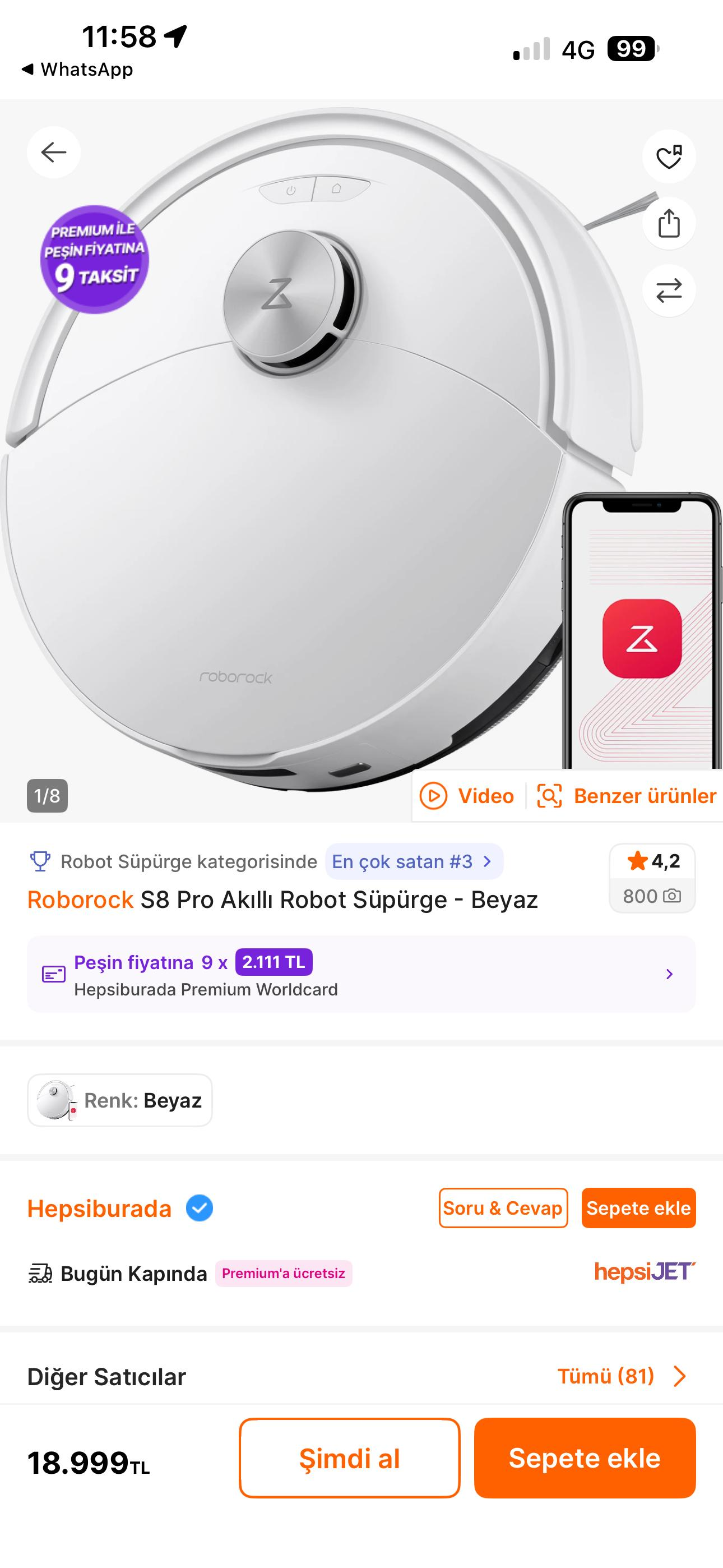Open the Hepsiburada seller page
Screen dimensions: 723x1568
pyautogui.click(x=100, y=1209)
